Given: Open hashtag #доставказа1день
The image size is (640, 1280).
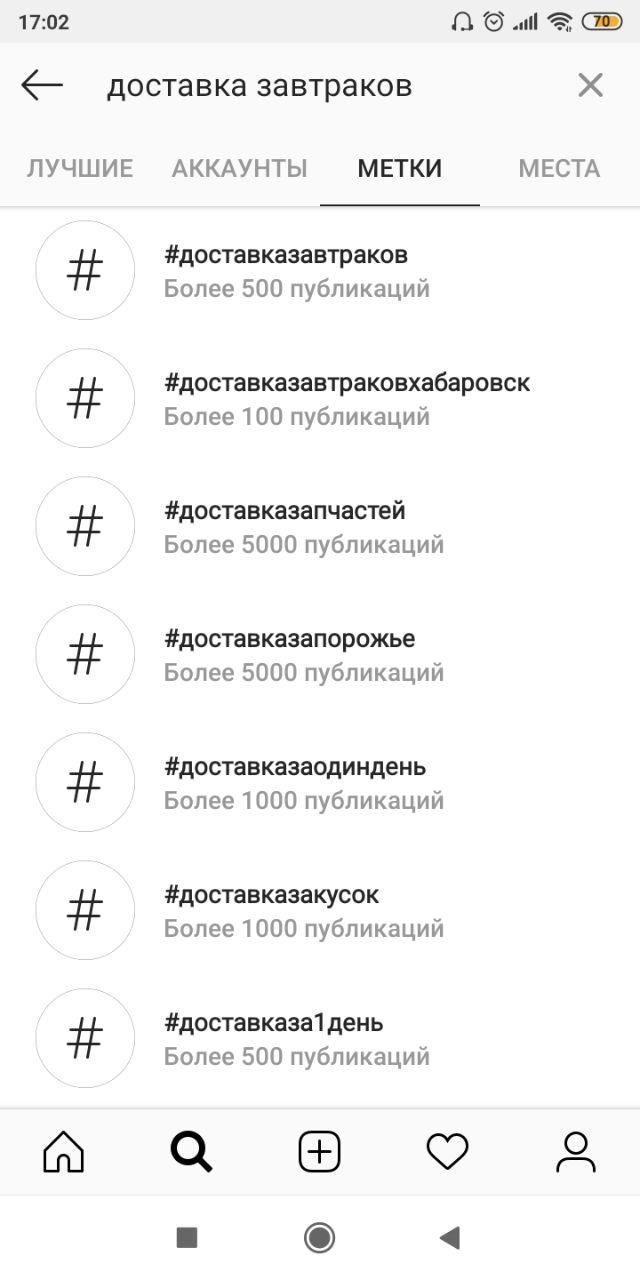Looking at the screenshot, I should [320, 1039].
